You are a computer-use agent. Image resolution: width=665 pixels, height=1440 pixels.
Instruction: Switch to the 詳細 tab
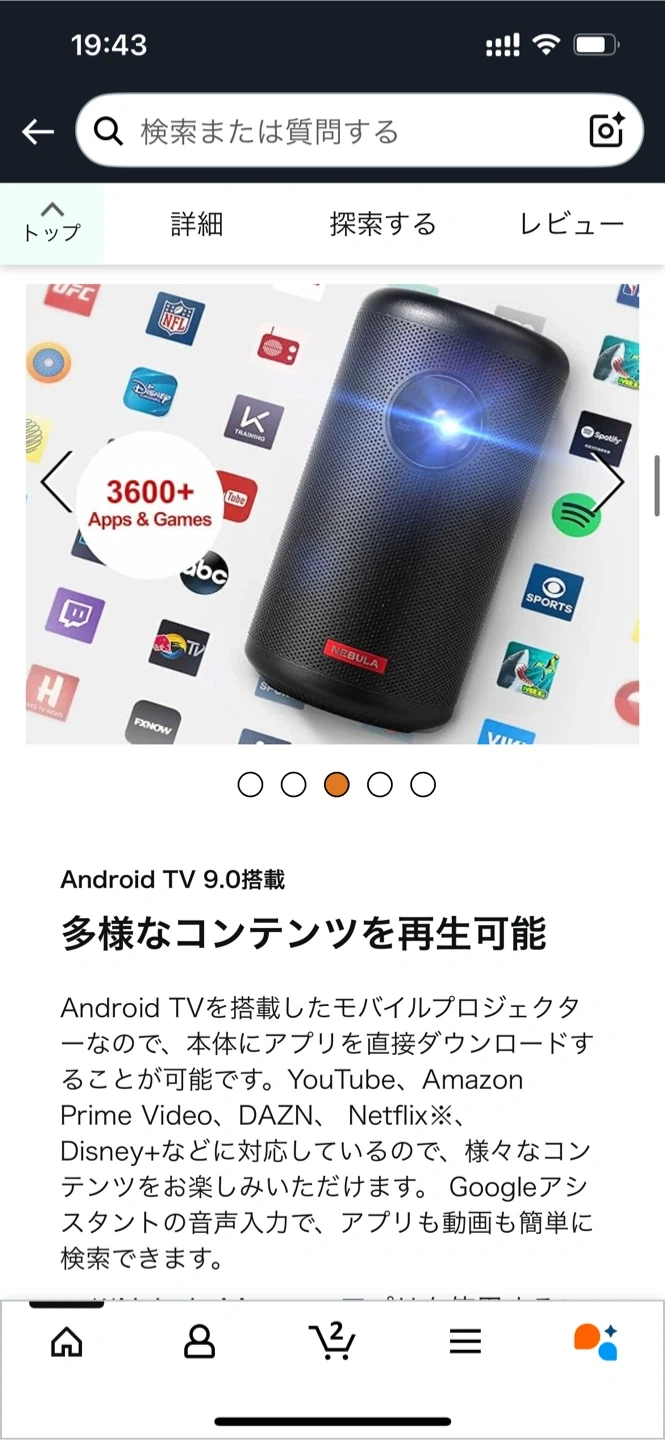pyautogui.click(x=197, y=224)
